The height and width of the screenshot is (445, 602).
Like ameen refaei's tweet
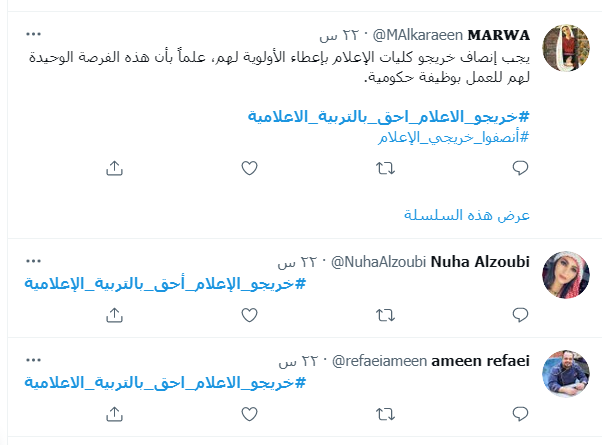pos(249,414)
